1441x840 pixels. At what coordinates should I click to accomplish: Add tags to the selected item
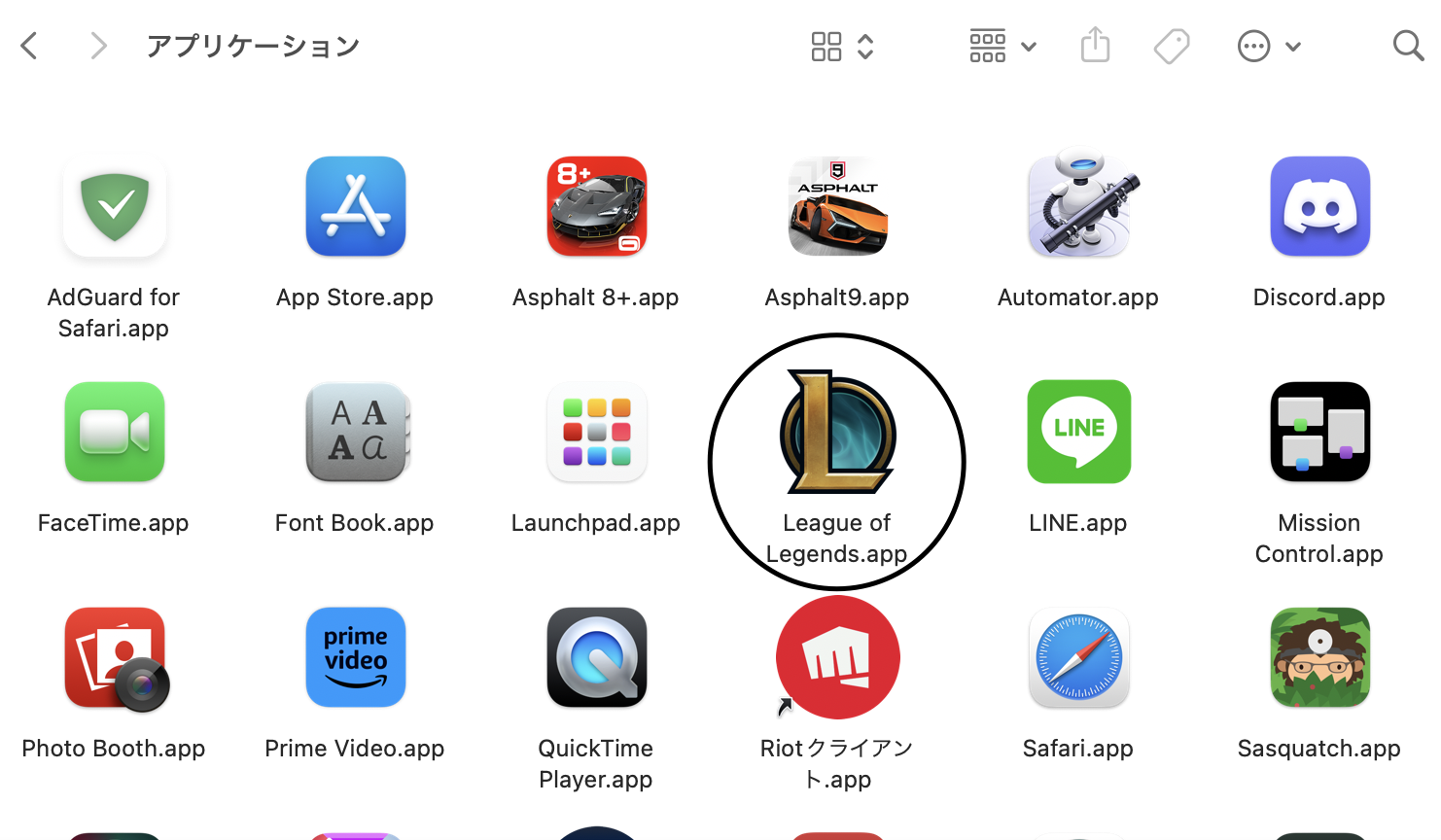(1172, 46)
